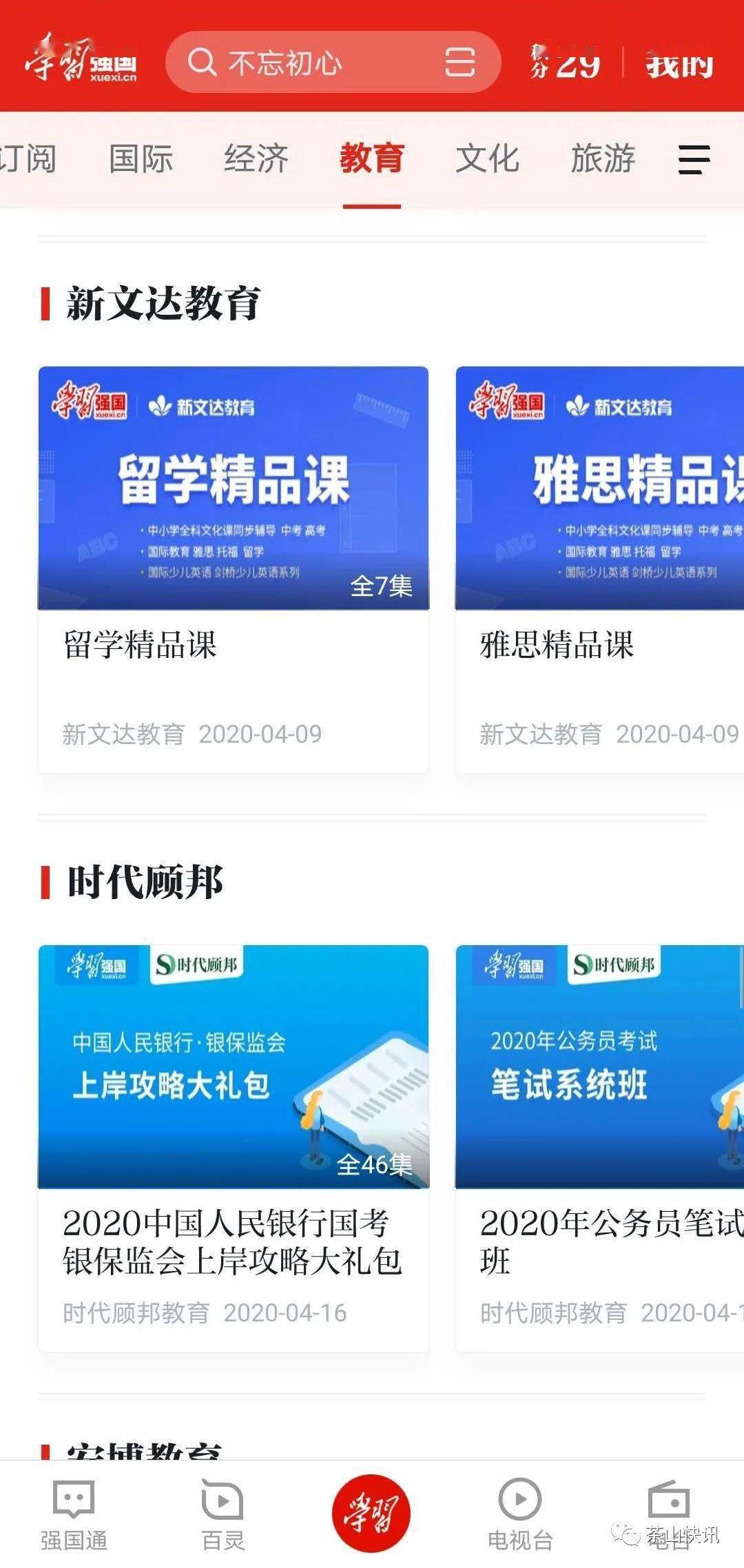The image size is (744, 1568).
Task: Switch to the 经济 tab
Action: coord(256,158)
